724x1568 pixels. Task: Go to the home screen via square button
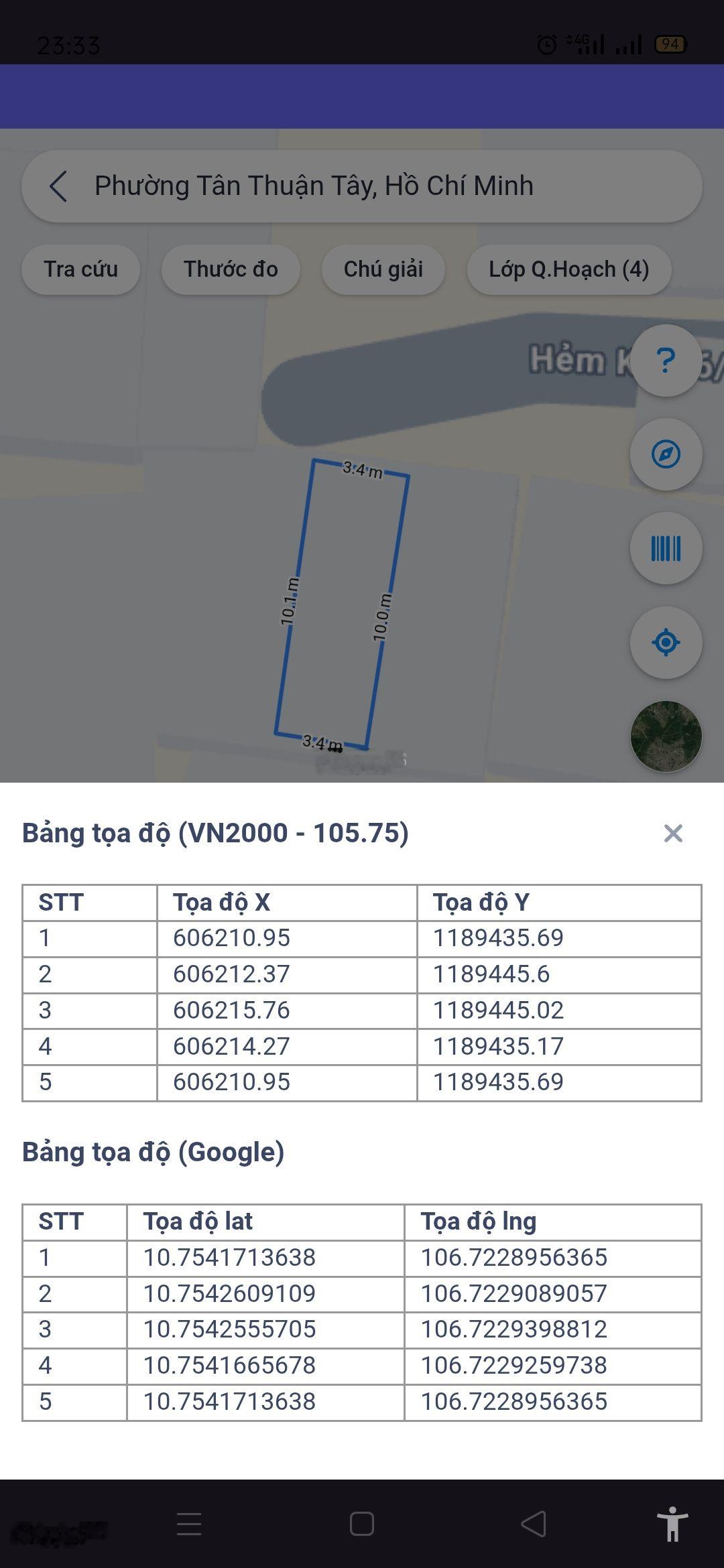click(x=362, y=1524)
